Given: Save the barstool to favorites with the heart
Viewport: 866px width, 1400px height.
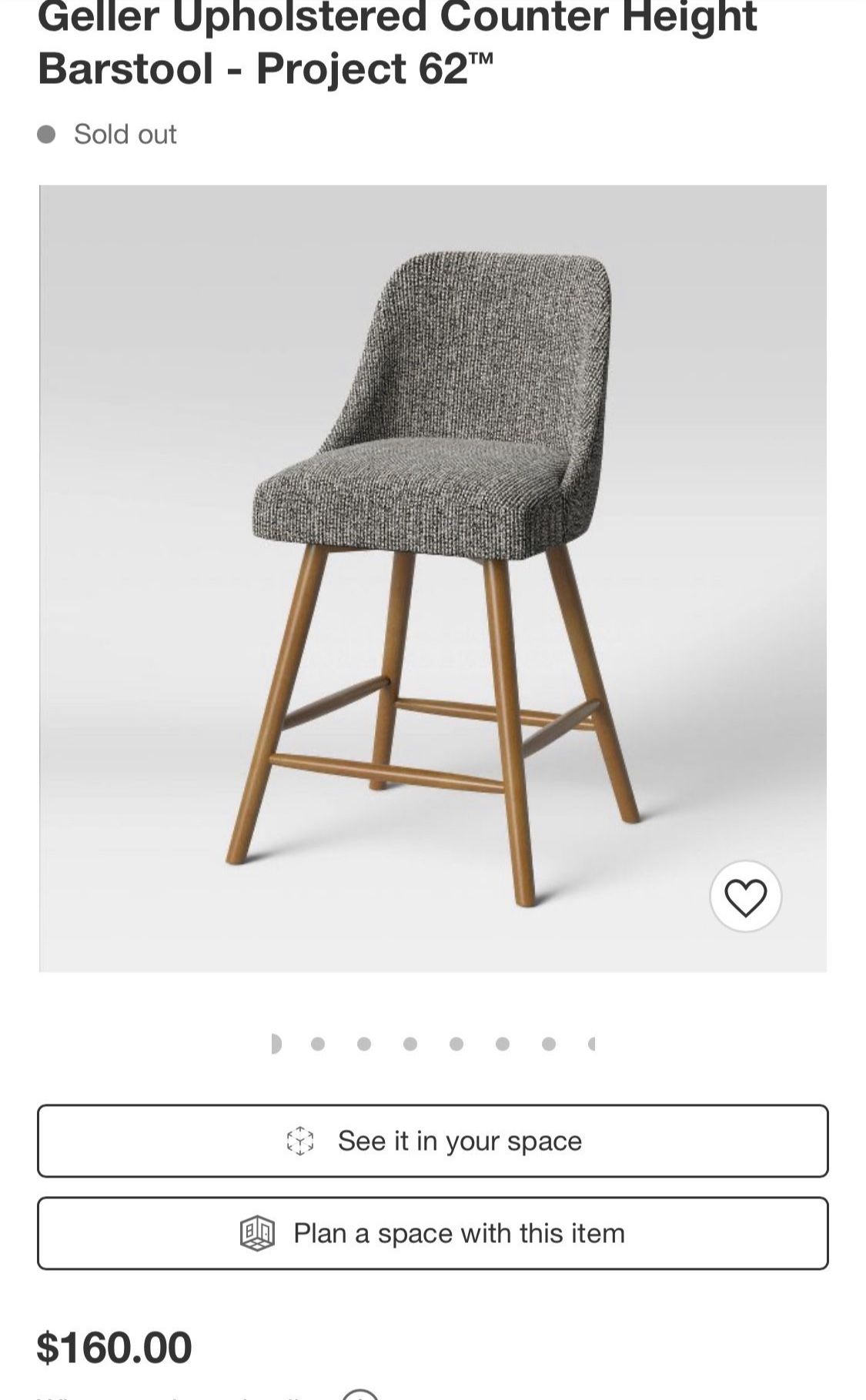Looking at the screenshot, I should tap(745, 897).
